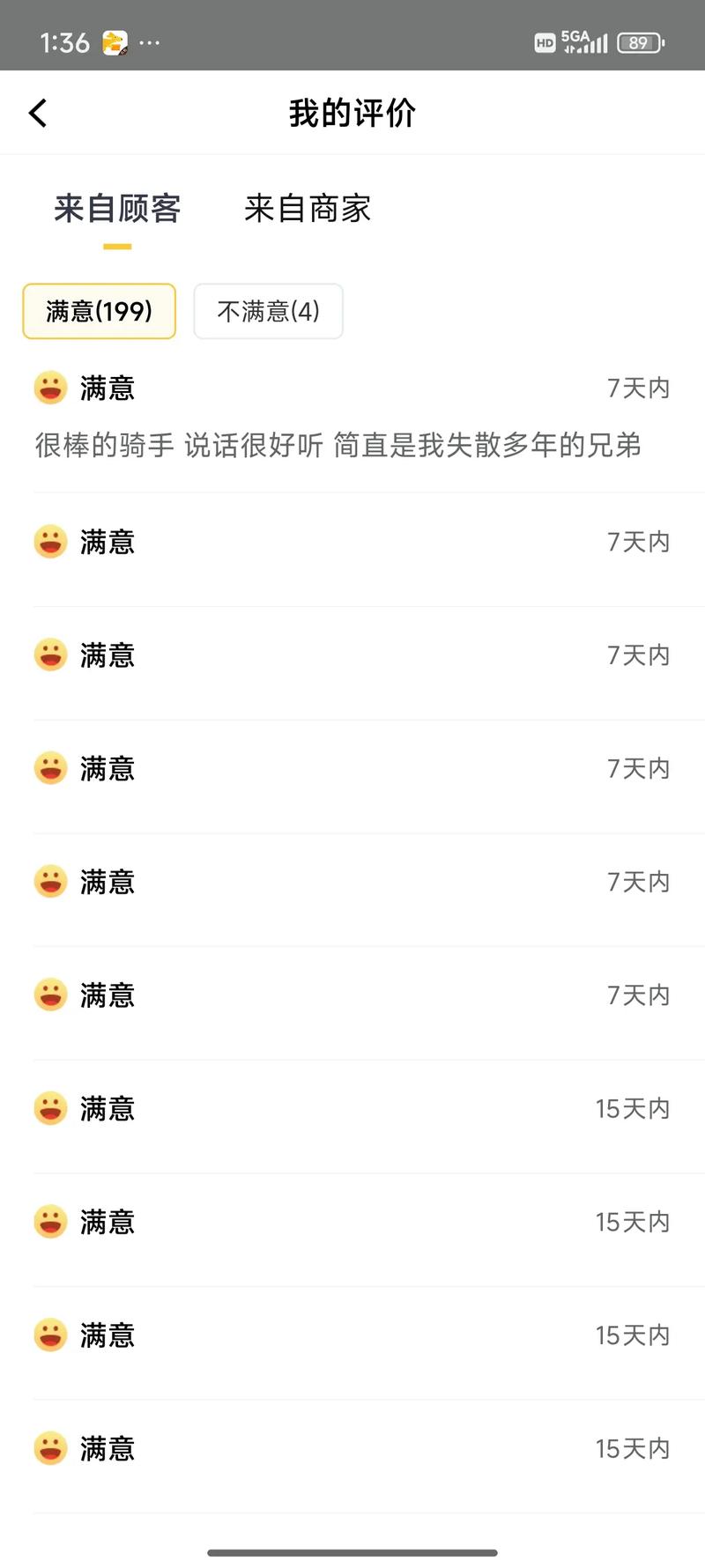705x1568 pixels.
Task: Open the first review with comment text
Action: coord(352,418)
